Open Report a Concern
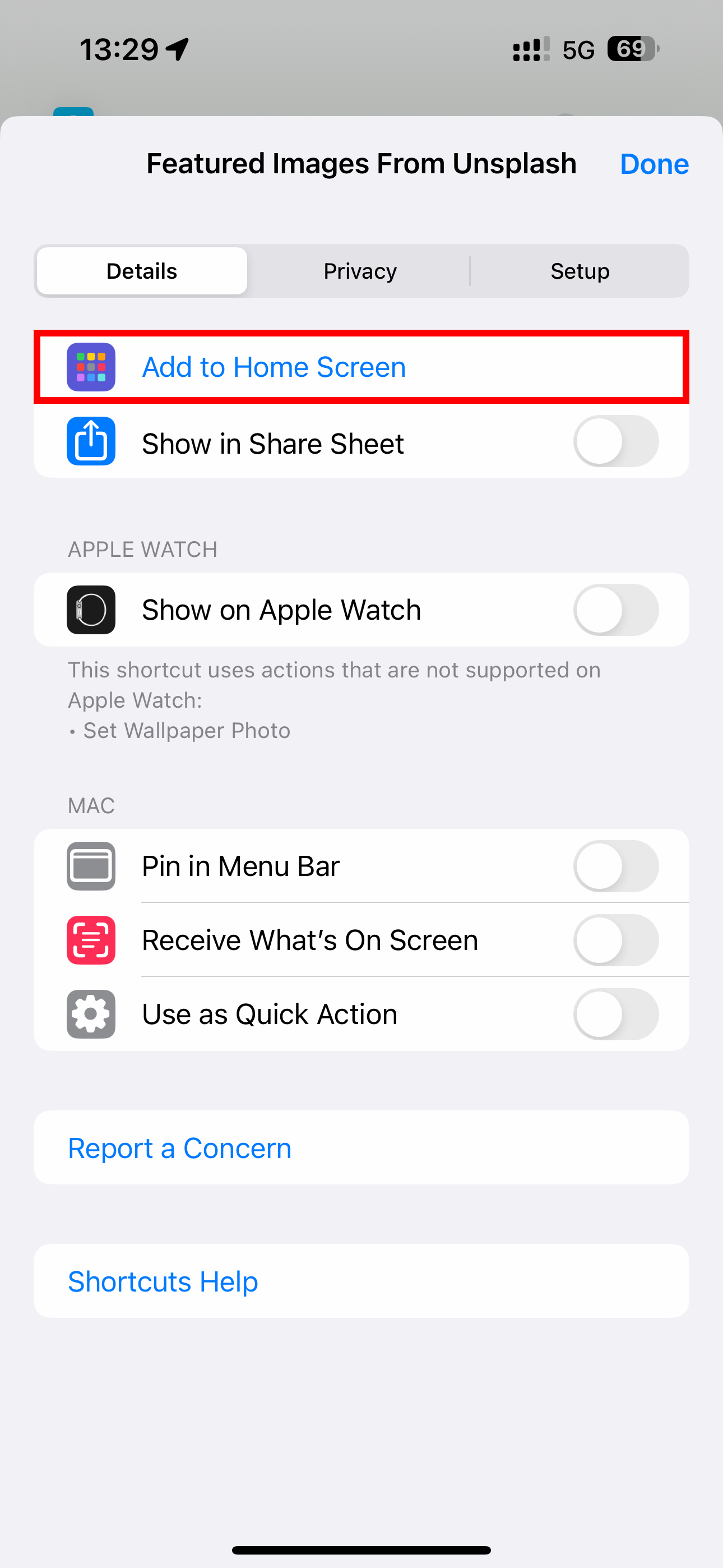Screen dimensions: 723x1568 click(180, 1148)
